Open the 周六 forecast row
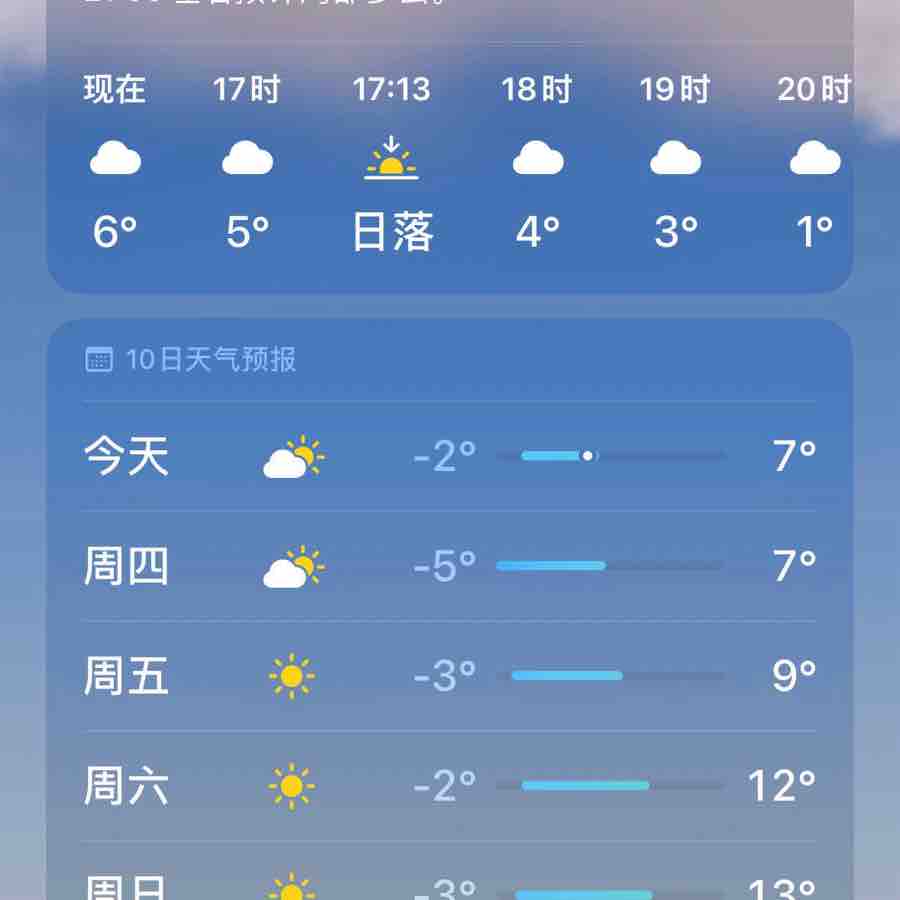The image size is (900, 900). pyautogui.click(x=450, y=787)
